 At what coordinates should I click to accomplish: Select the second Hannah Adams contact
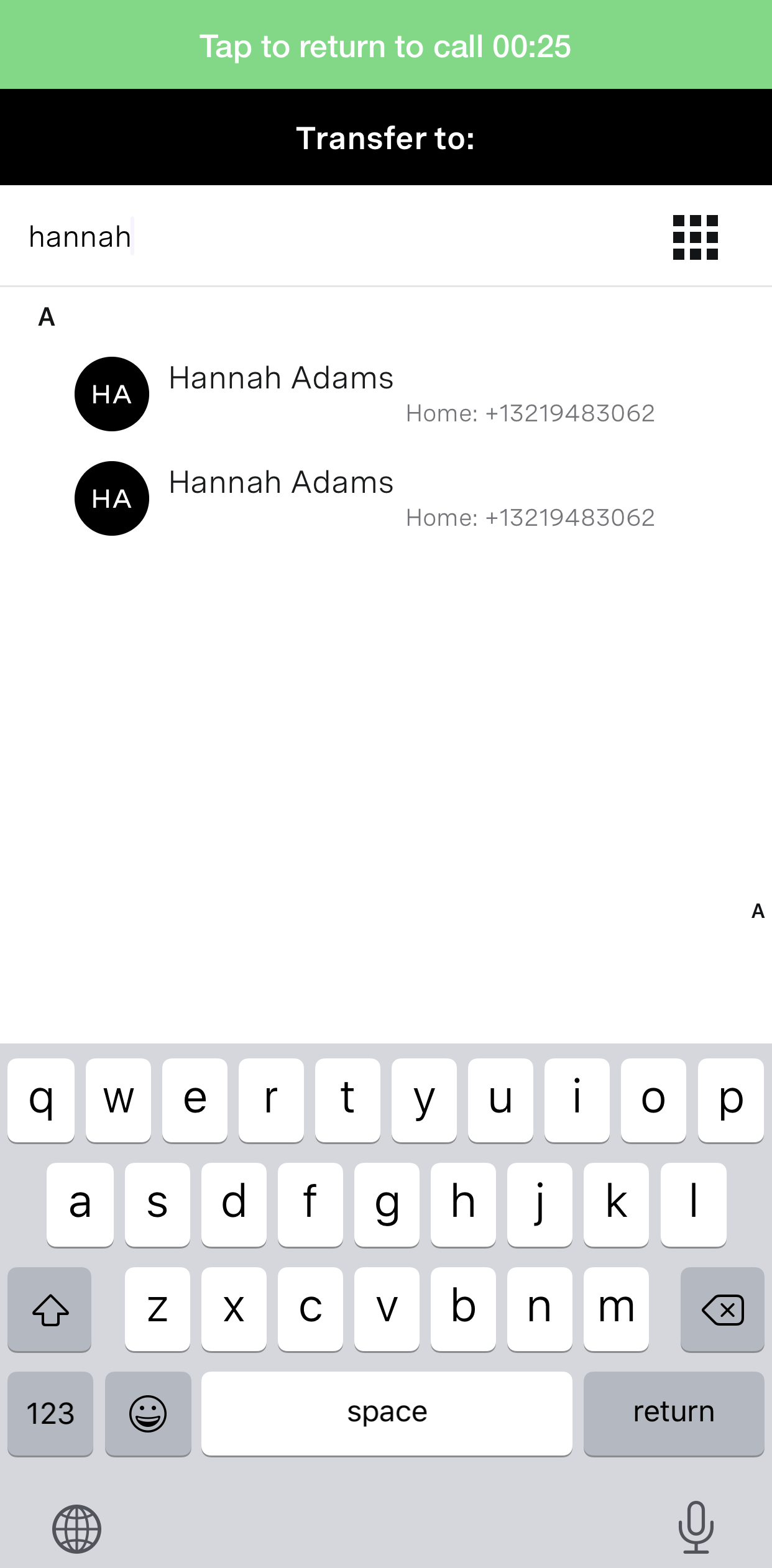click(373, 498)
